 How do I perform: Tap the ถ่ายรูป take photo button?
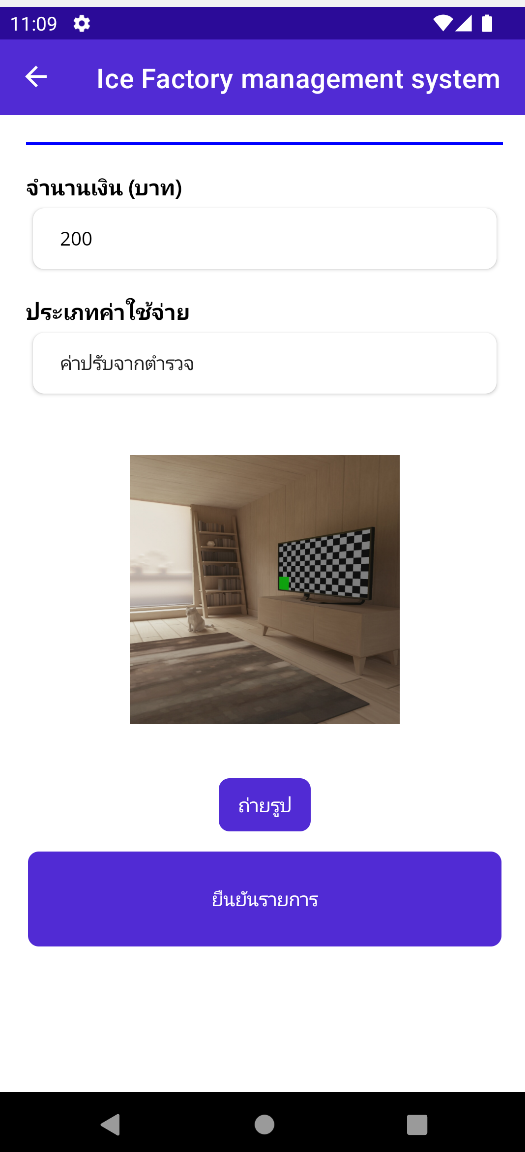click(264, 804)
